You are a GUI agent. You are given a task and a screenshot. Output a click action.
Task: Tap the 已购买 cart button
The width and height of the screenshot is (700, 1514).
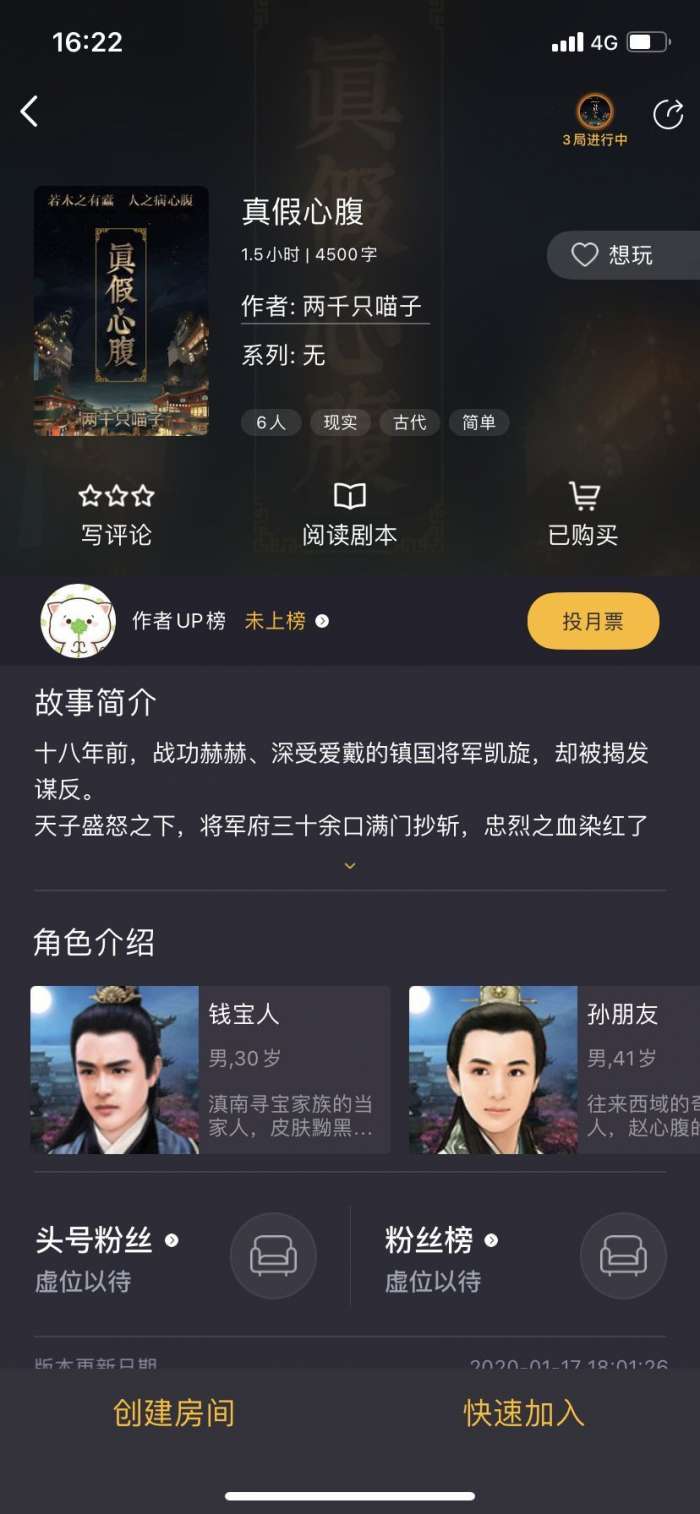click(x=583, y=514)
